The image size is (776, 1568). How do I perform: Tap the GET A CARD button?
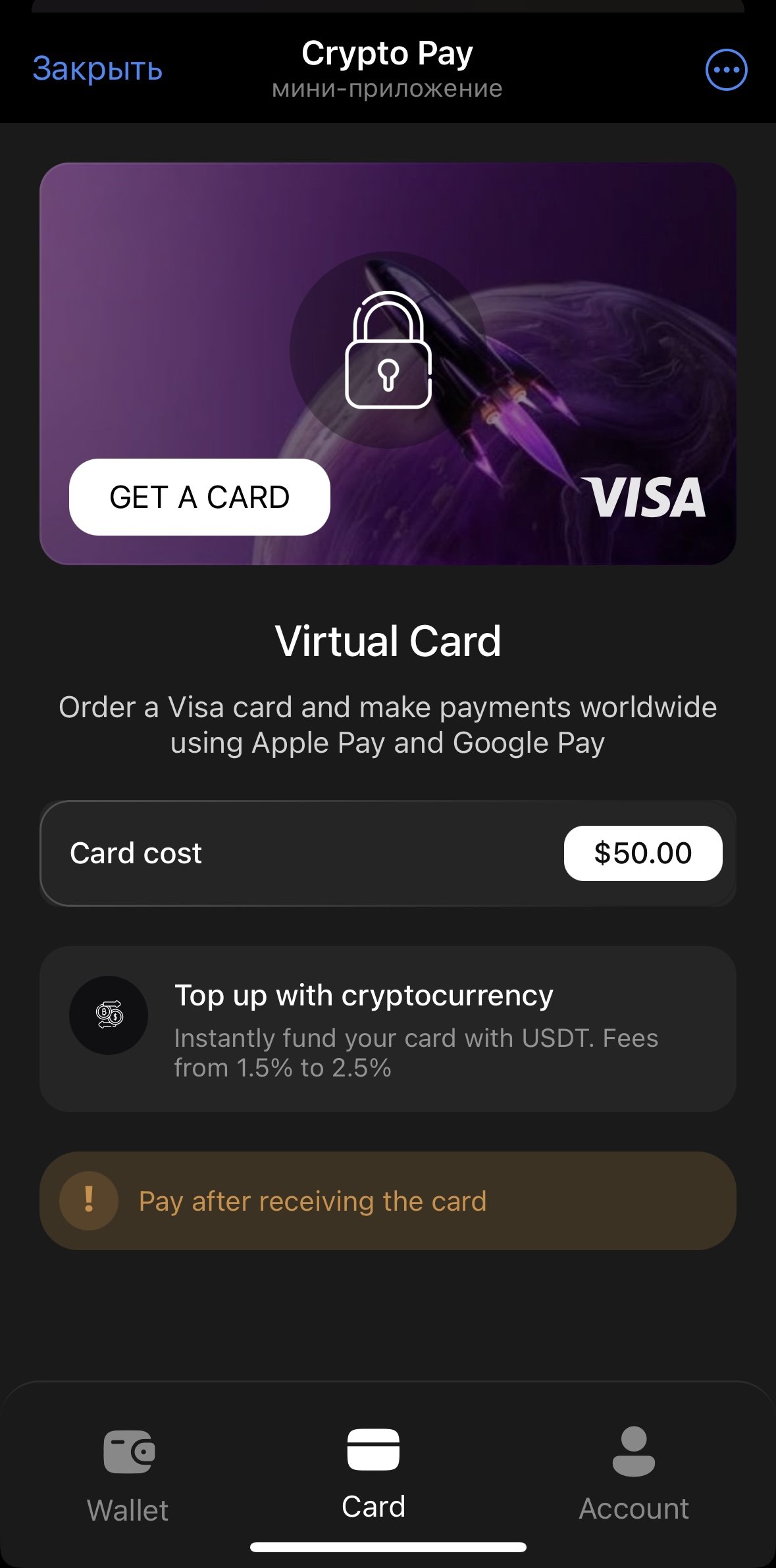point(199,497)
